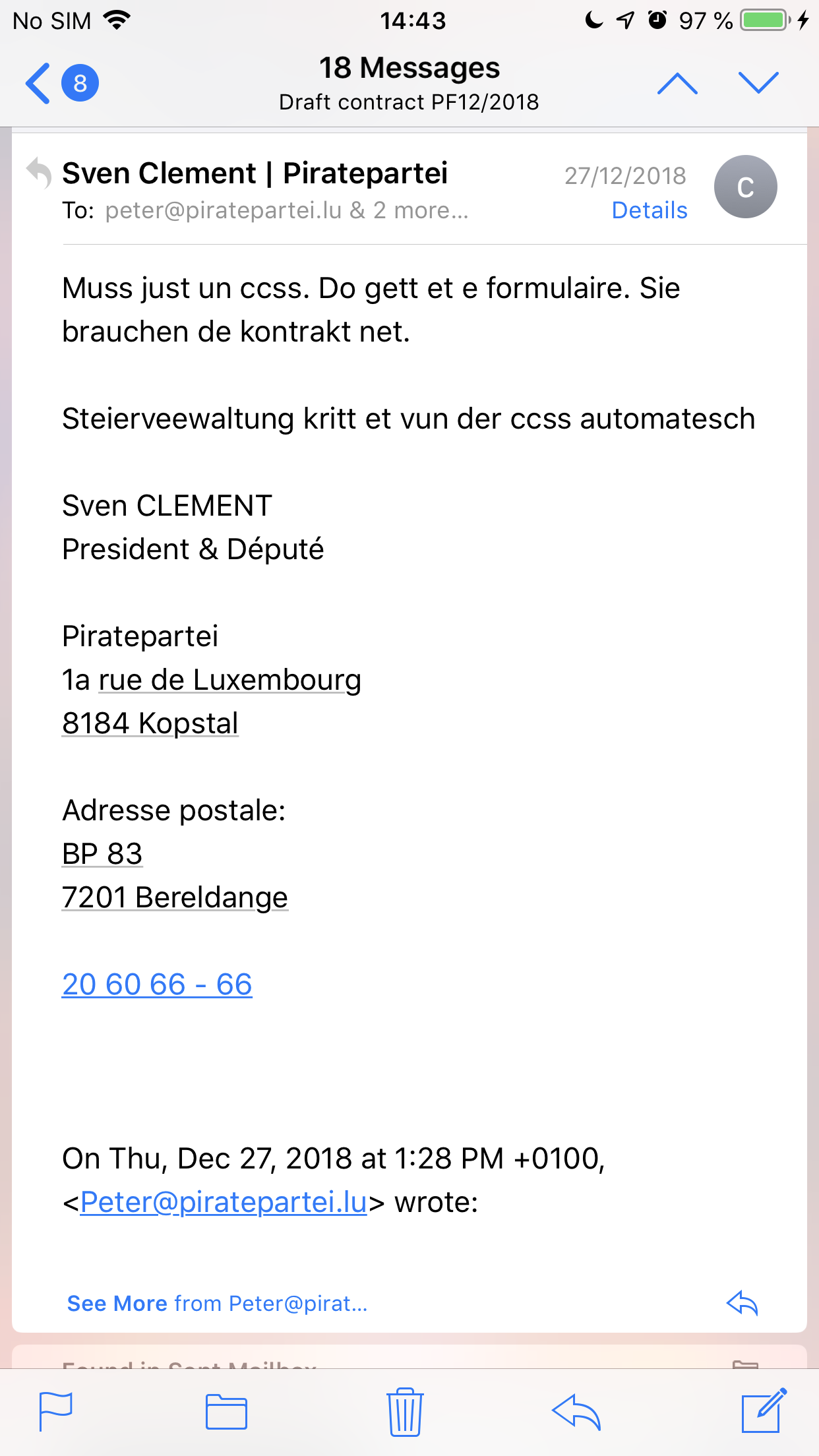This screenshot has width=819, height=1456.
Task: Call the number 20 60 66 - 66
Action: [x=157, y=985]
